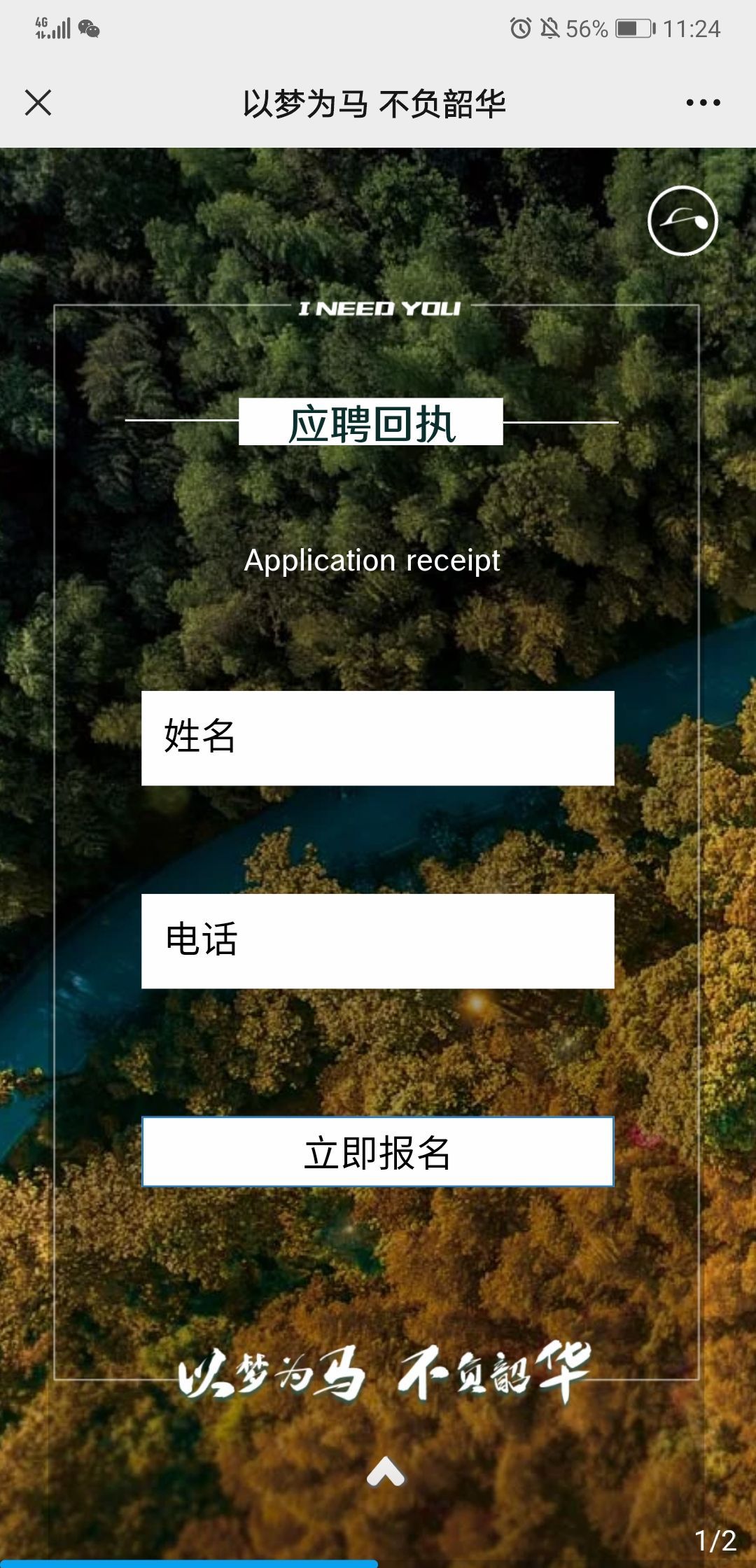Viewport: 756px width, 1568px height.
Task: Toggle the background music icon
Action: pyautogui.click(x=682, y=220)
